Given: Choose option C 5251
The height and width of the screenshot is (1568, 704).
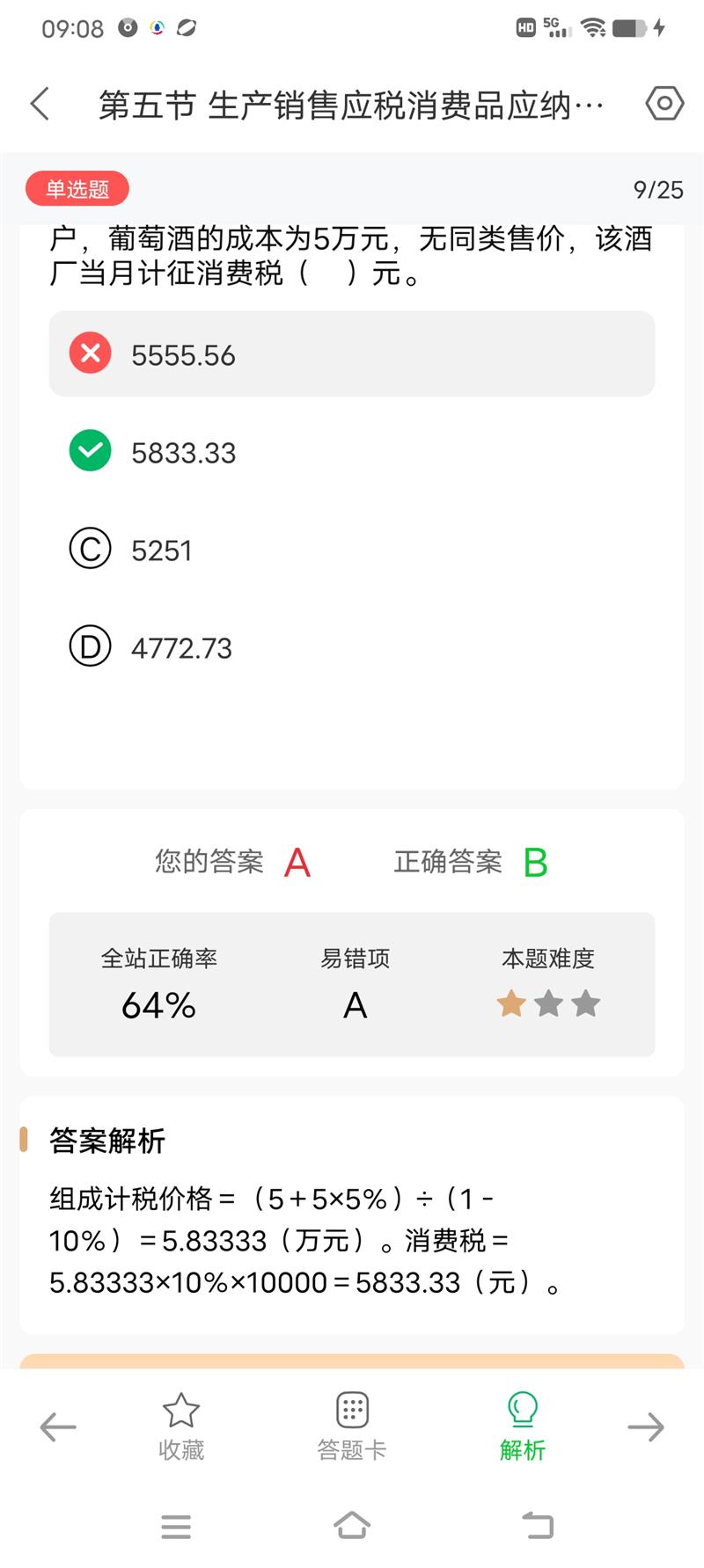Looking at the screenshot, I should coord(352,550).
